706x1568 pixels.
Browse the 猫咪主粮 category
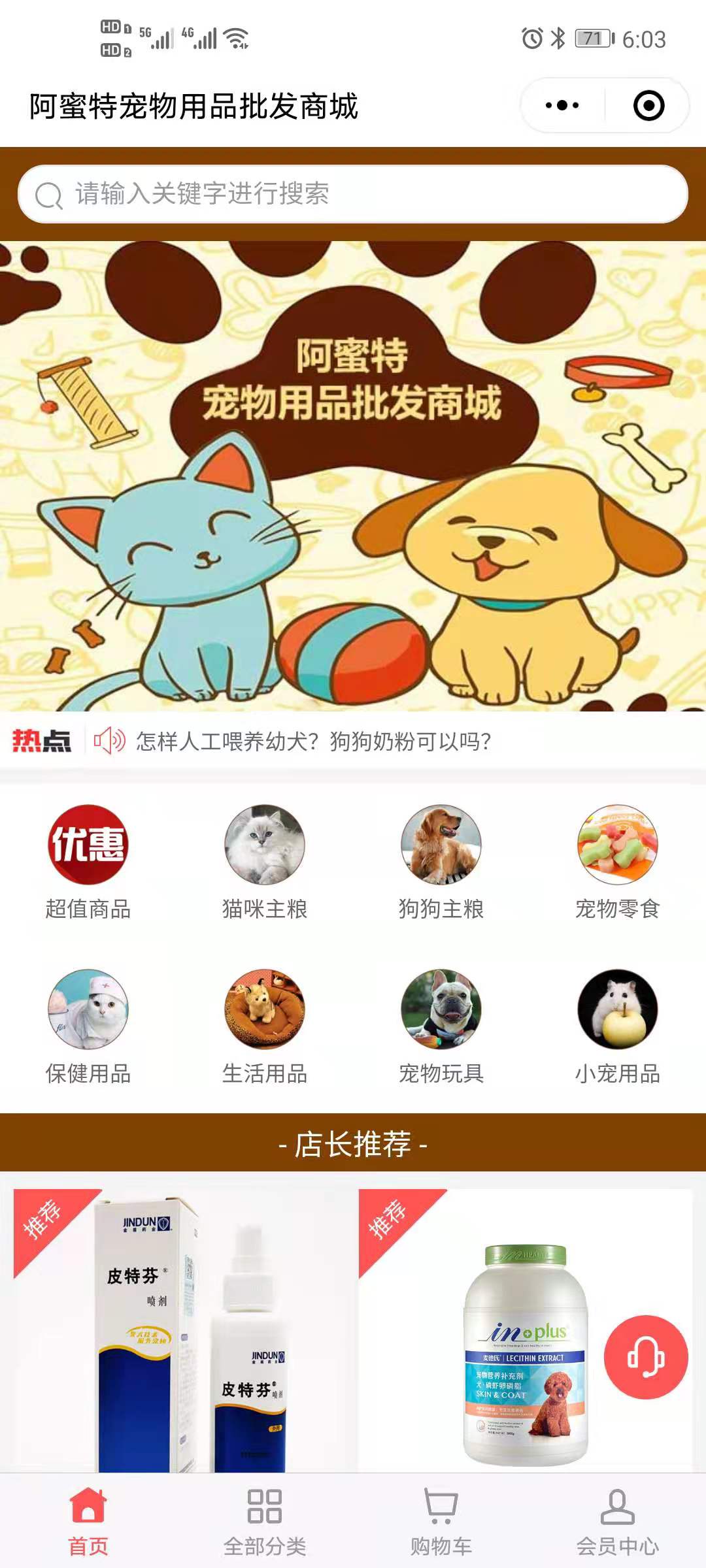(265, 862)
